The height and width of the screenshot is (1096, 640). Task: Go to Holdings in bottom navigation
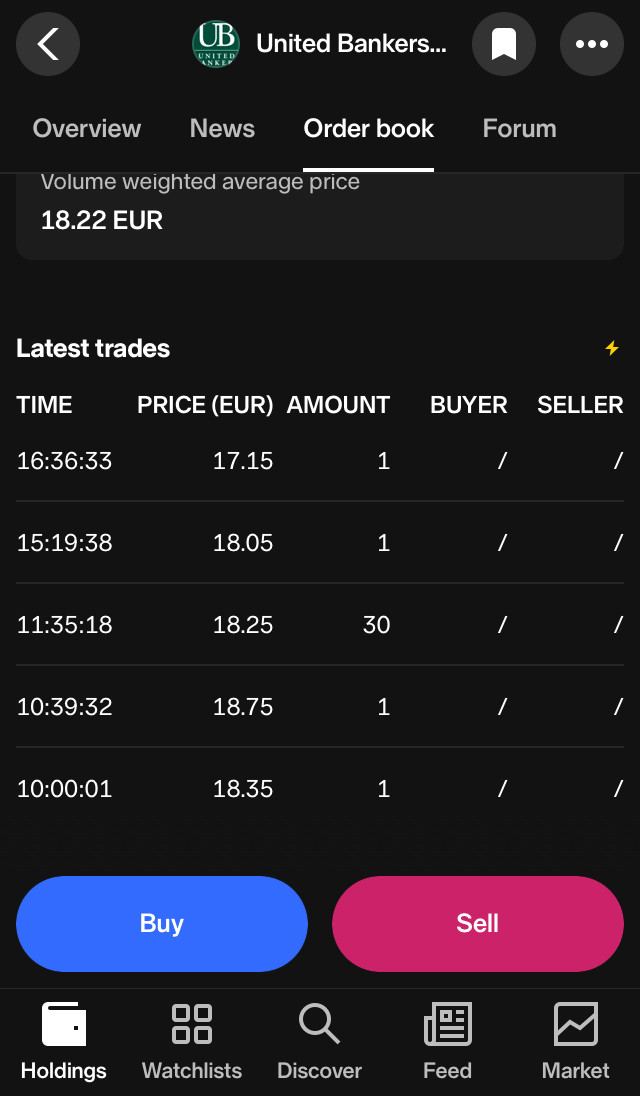(64, 1041)
